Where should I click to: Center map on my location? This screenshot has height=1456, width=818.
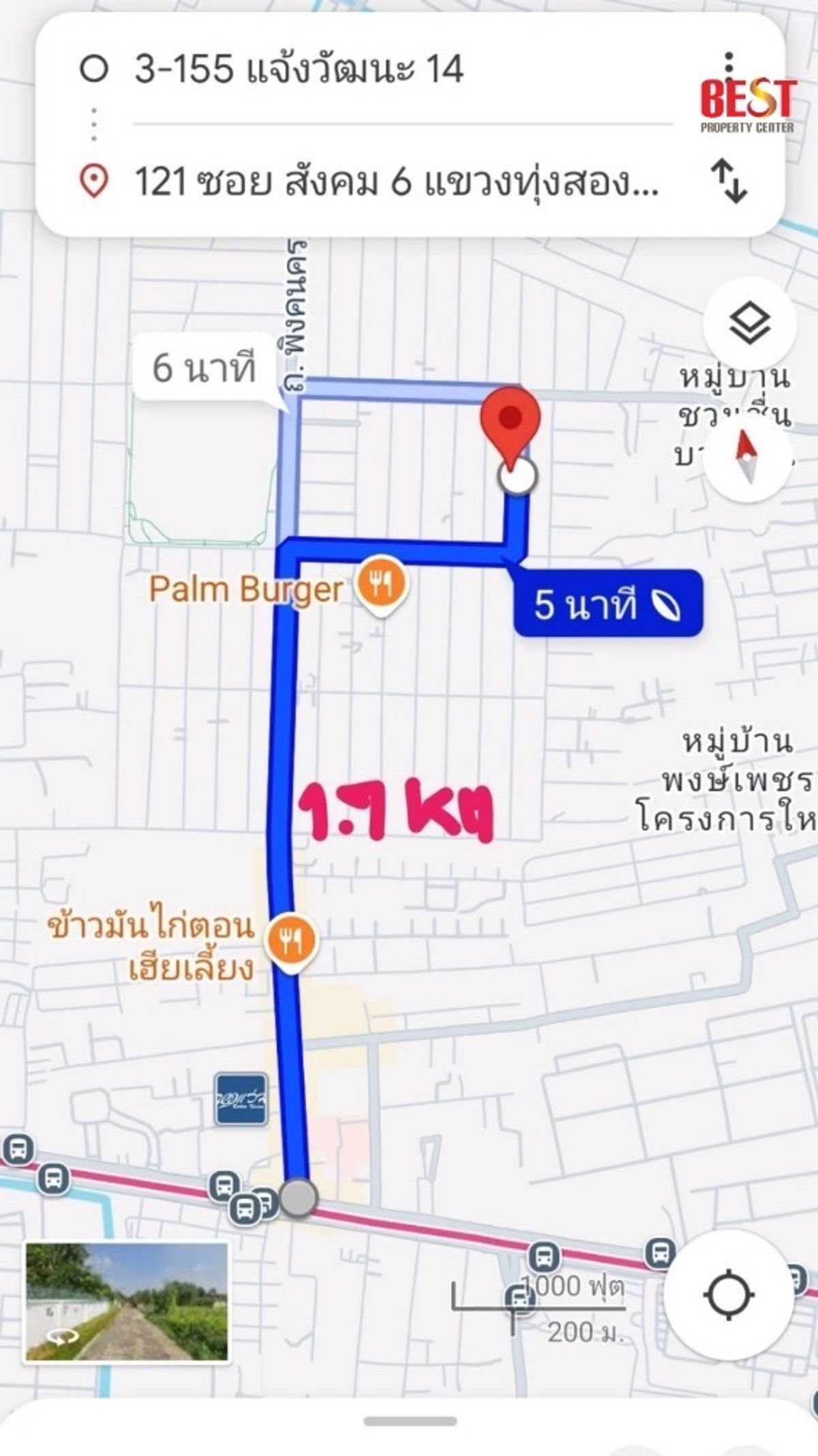[729, 1294]
